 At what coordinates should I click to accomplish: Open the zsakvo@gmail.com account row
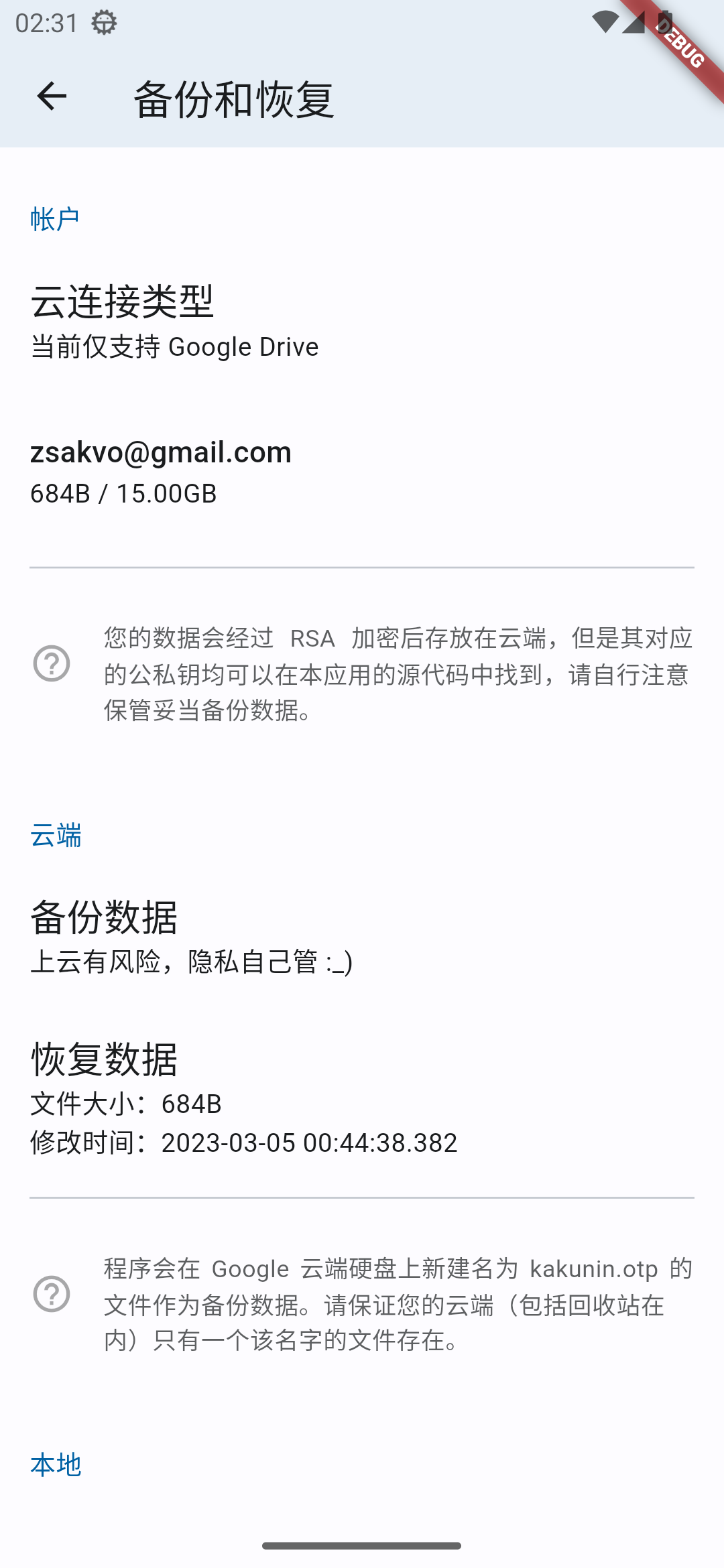(x=362, y=472)
